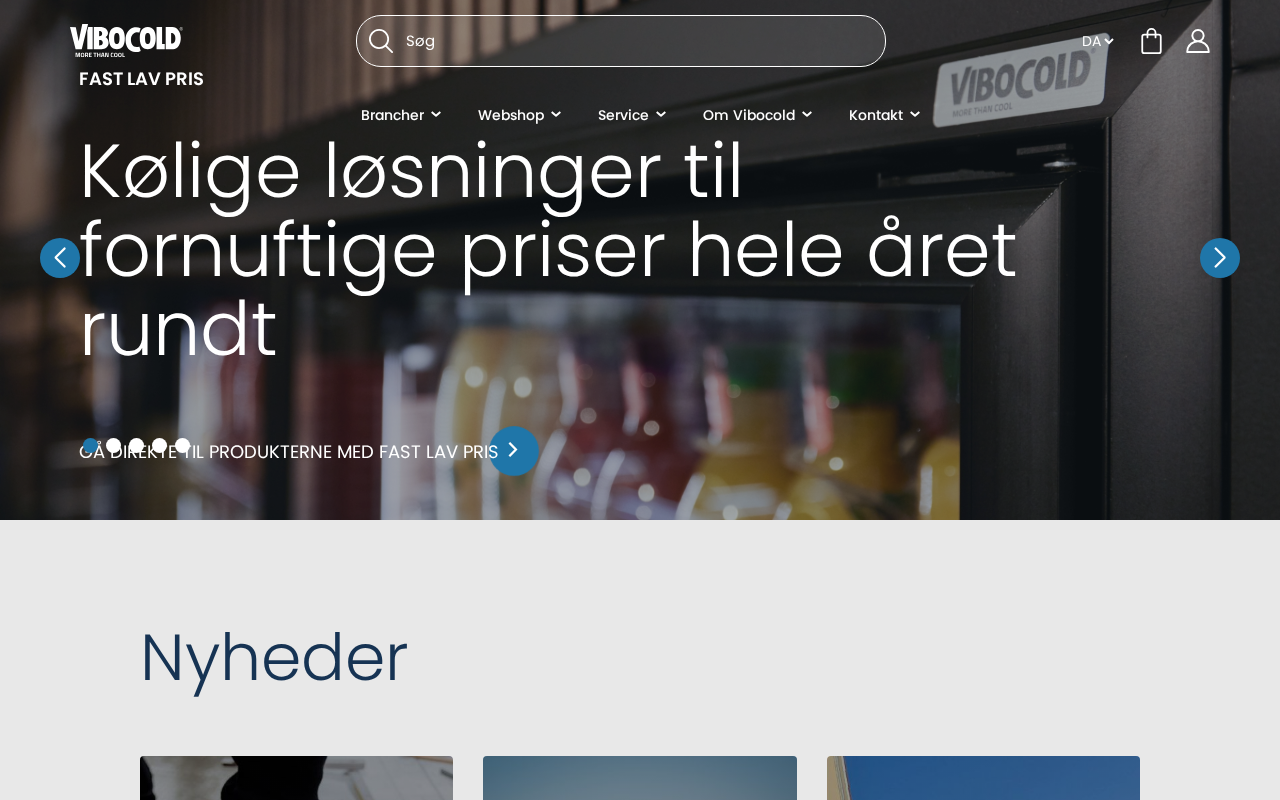Open the user account icon
The image size is (1280, 800).
coord(1198,41)
